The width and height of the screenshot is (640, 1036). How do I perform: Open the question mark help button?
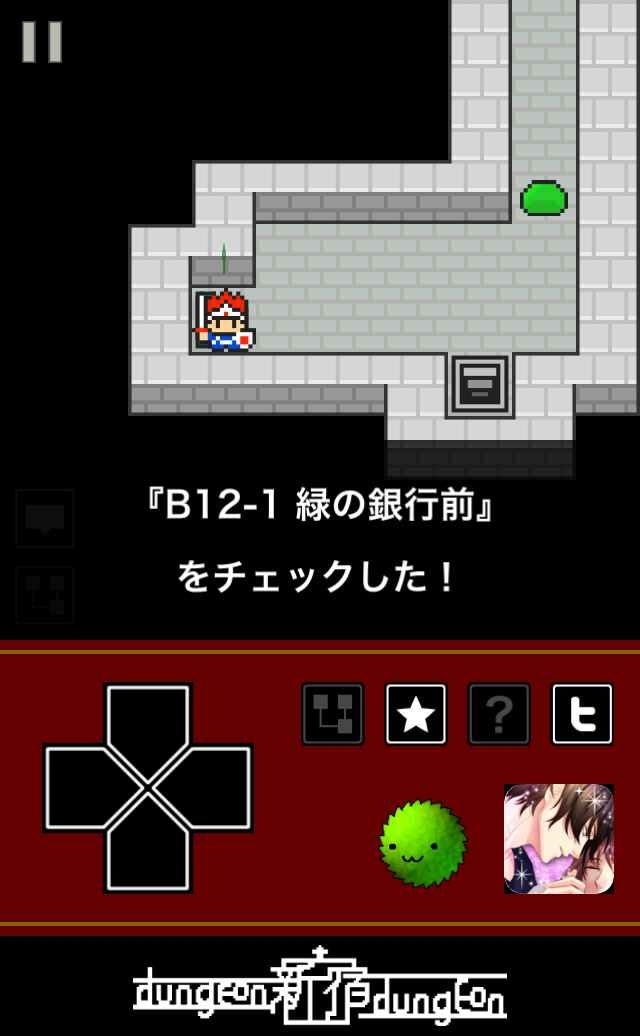(499, 714)
